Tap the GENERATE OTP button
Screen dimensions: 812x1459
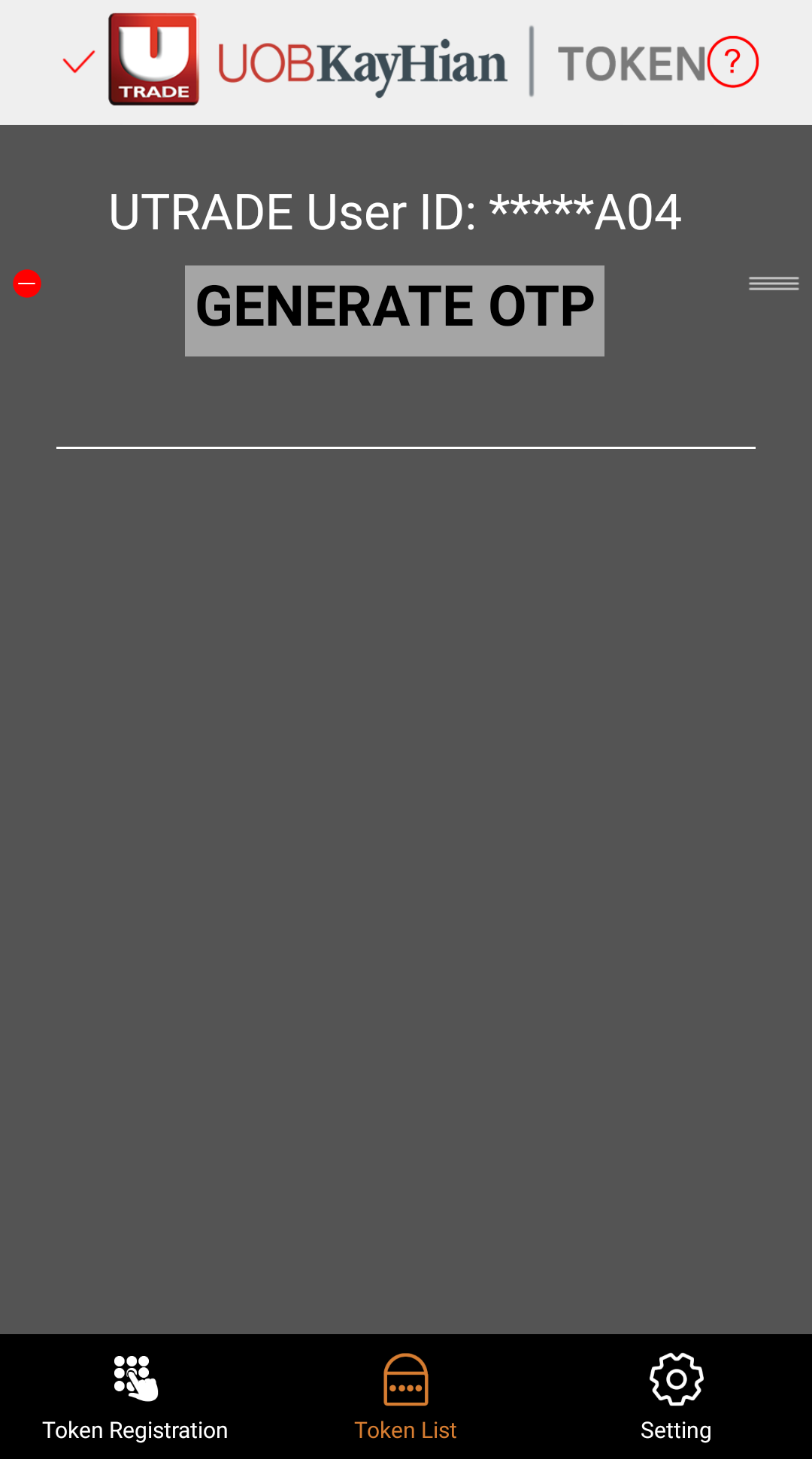coord(395,311)
